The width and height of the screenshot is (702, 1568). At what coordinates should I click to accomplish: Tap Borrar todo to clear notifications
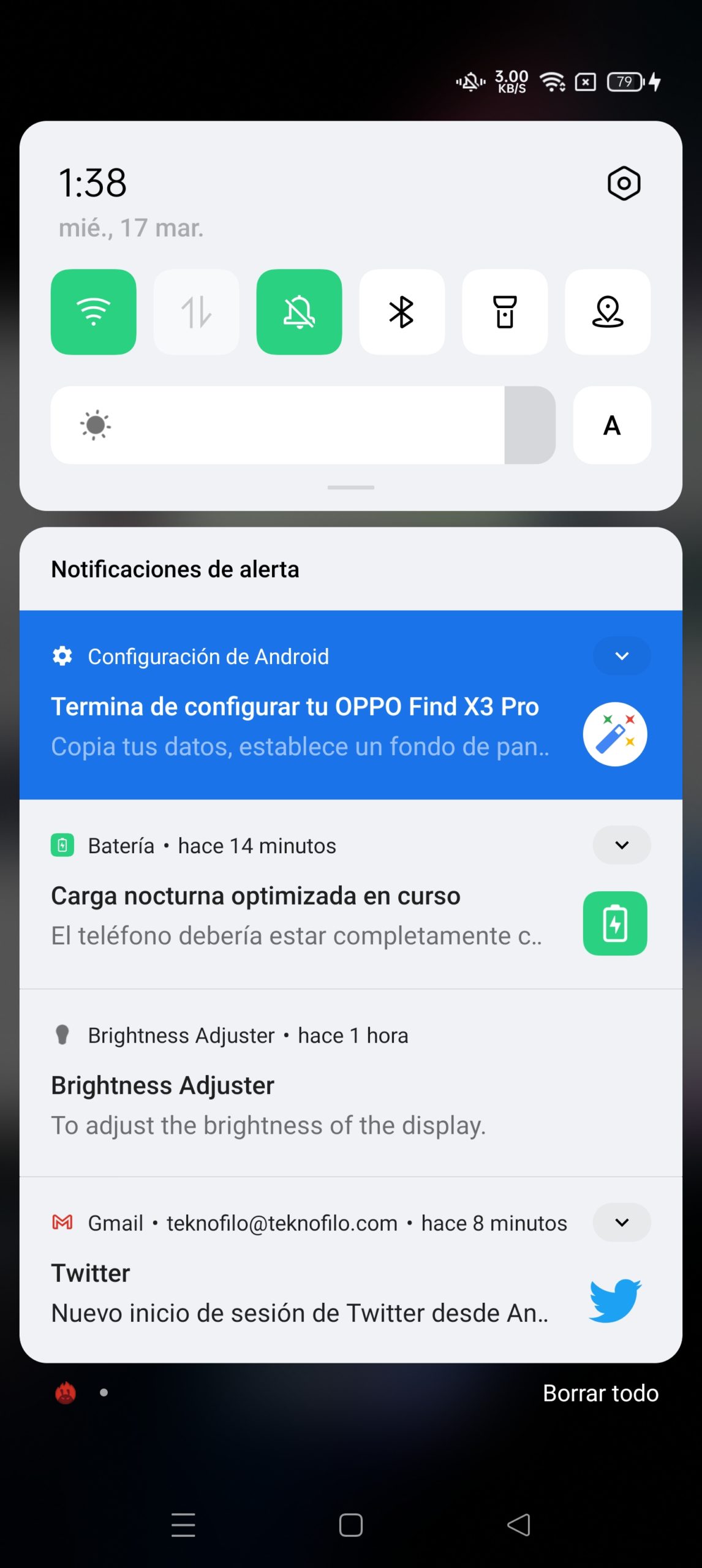click(600, 1393)
